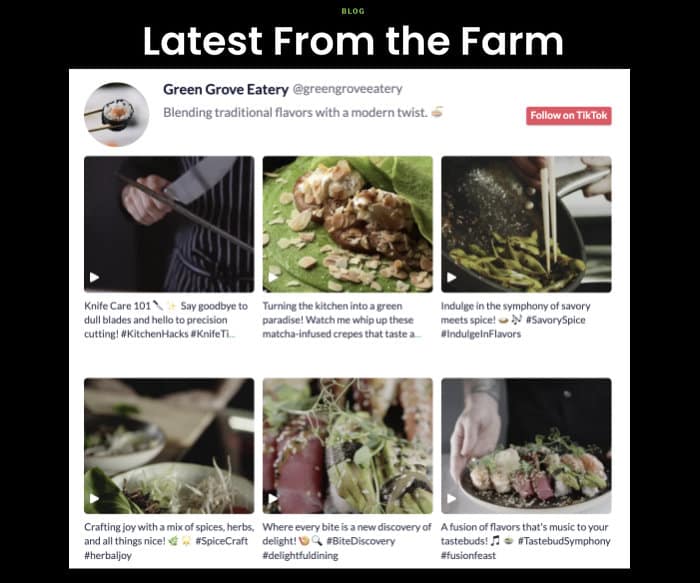Play the savory meets spice video
This screenshot has width=700, height=583.
pyautogui.click(x=526, y=223)
